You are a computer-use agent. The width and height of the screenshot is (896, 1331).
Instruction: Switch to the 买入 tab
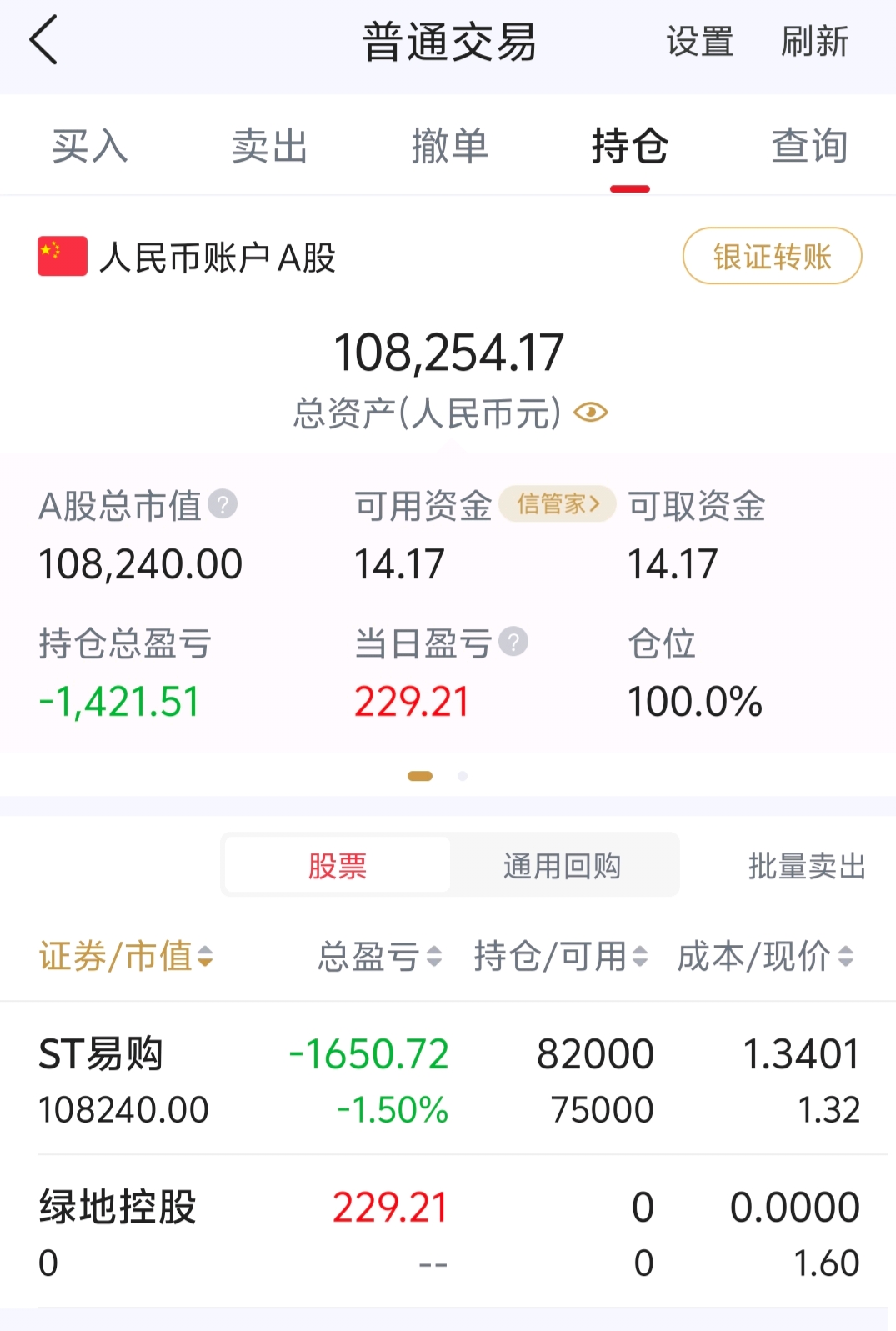tap(89, 146)
